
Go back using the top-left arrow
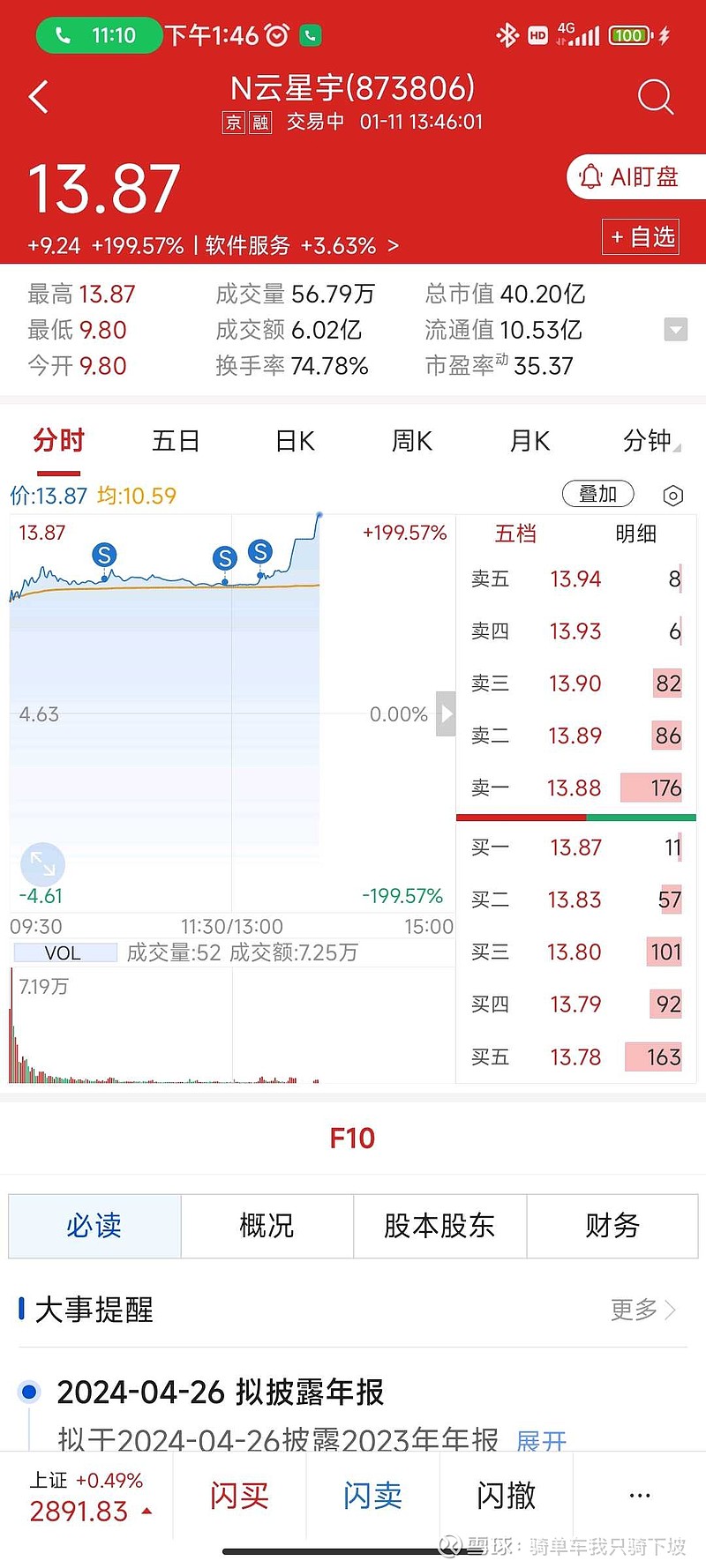39,97
